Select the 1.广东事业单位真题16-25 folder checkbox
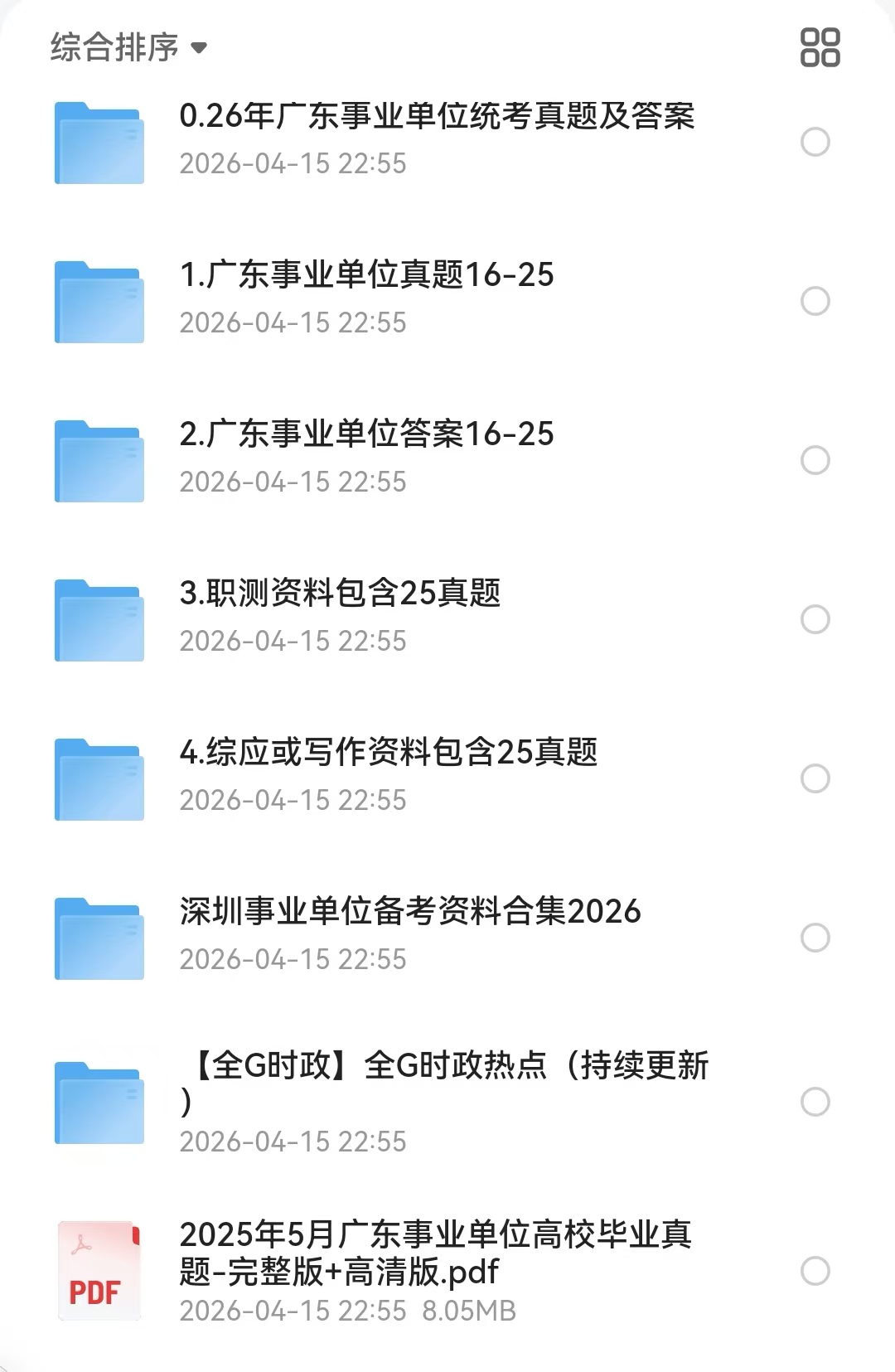Viewport: 895px width, 1372px height. 815,301
